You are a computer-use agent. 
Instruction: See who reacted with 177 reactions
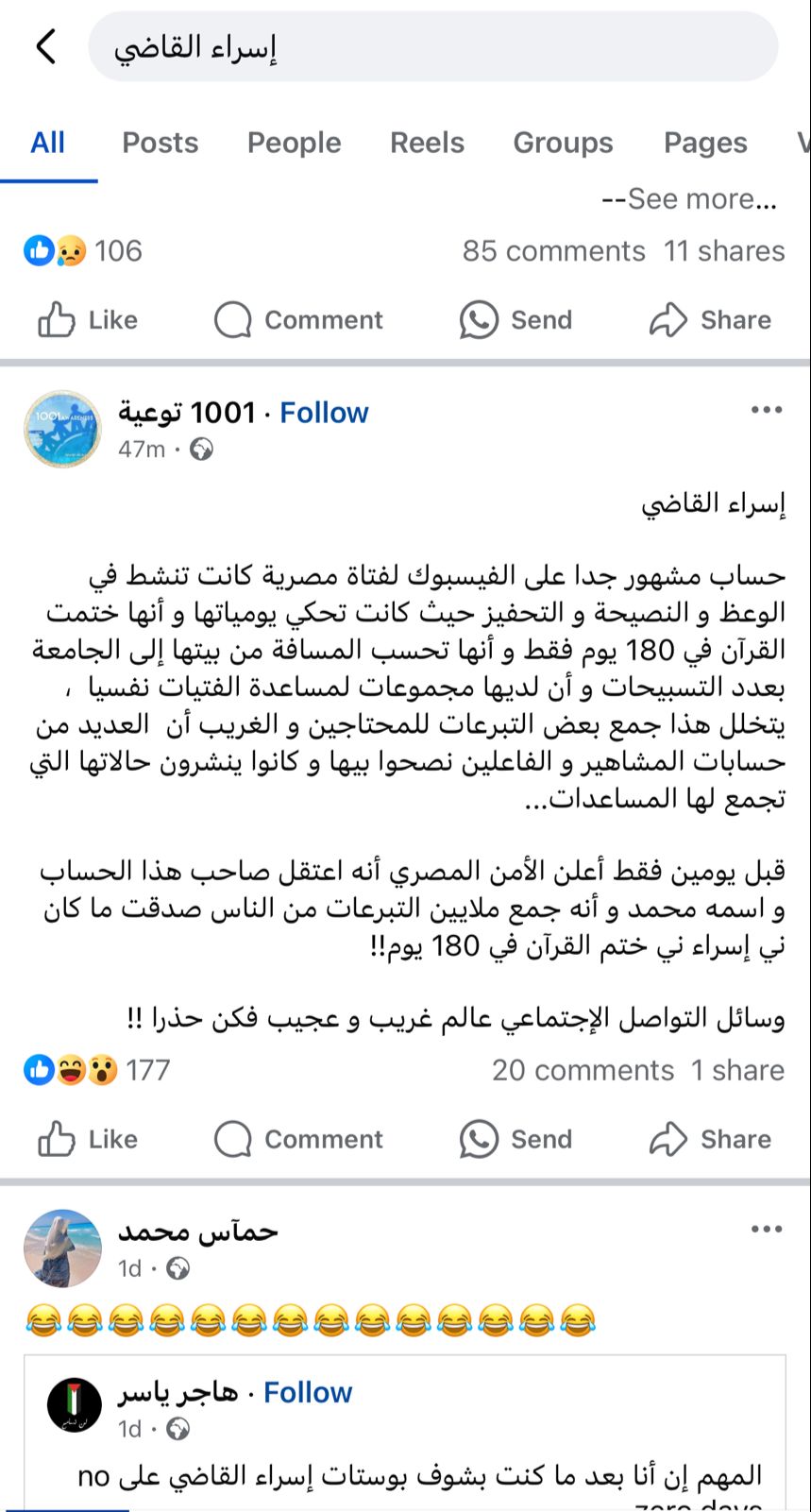pyautogui.click(x=97, y=1070)
